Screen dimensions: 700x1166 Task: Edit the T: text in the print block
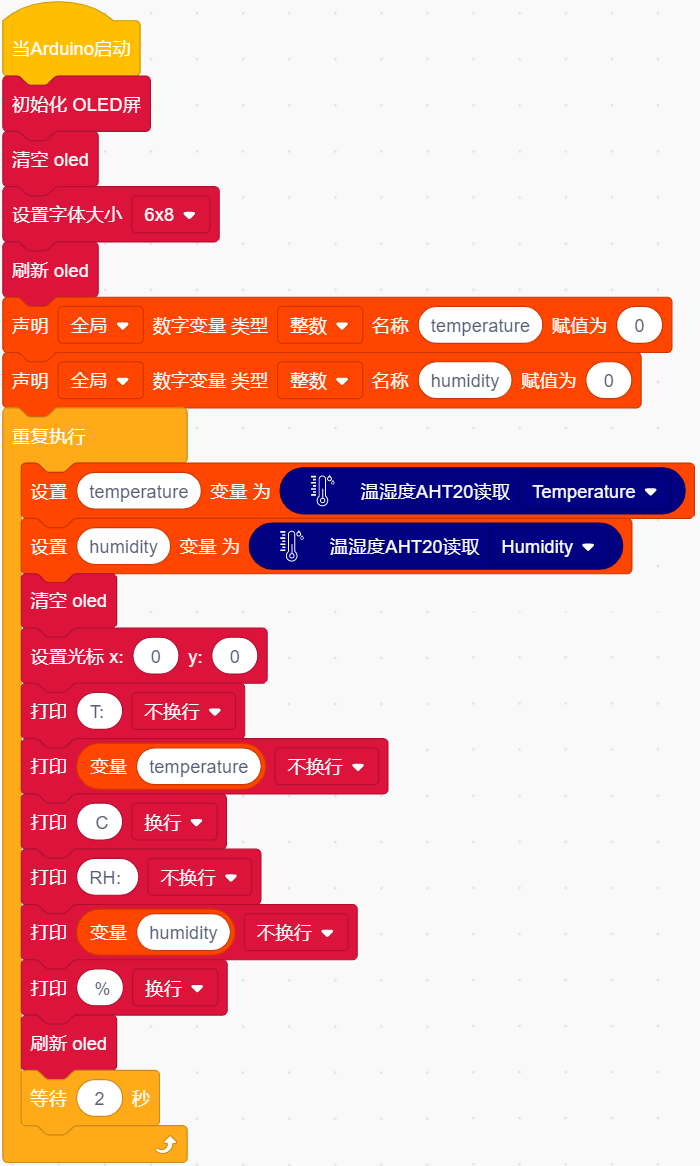click(100, 712)
